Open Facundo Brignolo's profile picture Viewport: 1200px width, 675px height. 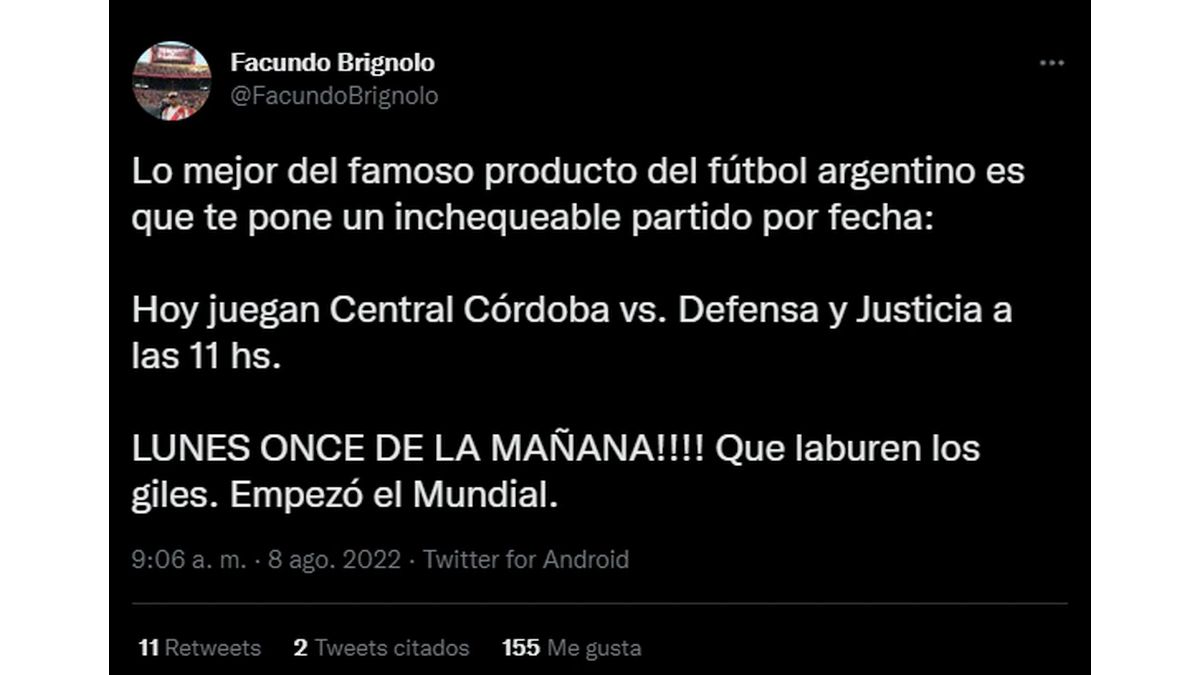171,80
